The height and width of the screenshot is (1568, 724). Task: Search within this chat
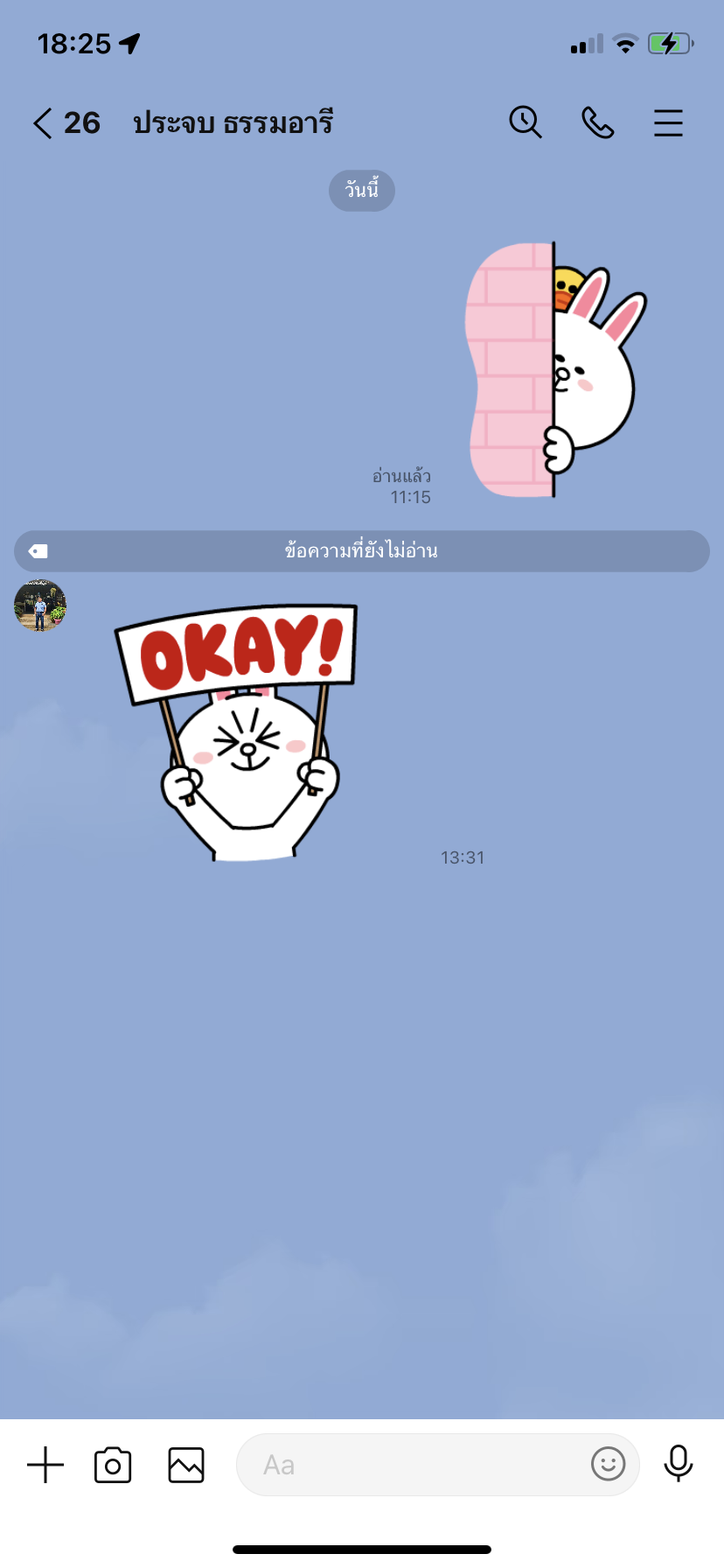click(x=526, y=122)
